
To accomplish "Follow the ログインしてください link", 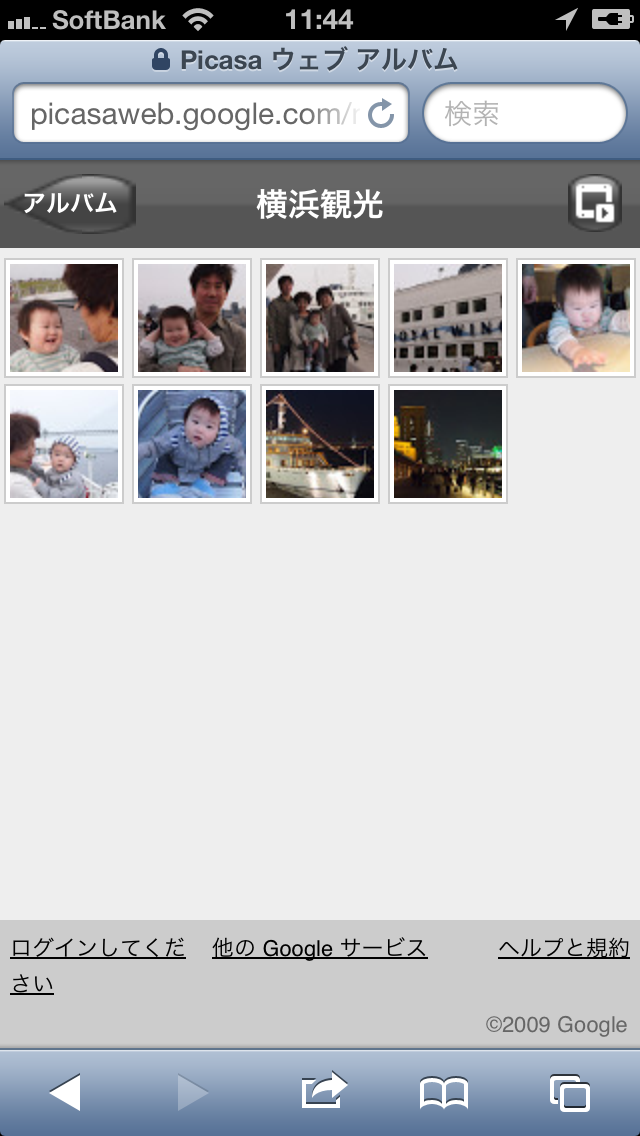I will pyautogui.click(x=97, y=949).
